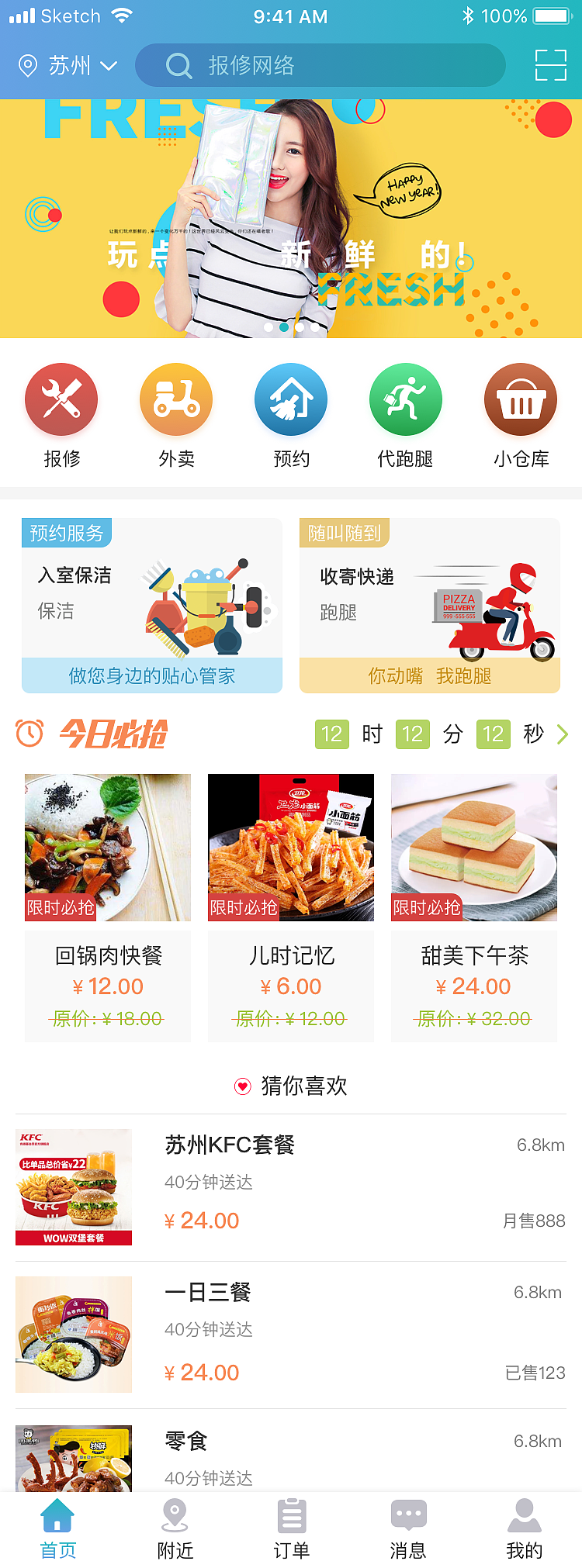Tap the 预约 booking house icon
Viewport: 582px width, 1568px height.
[x=291, y=399]
